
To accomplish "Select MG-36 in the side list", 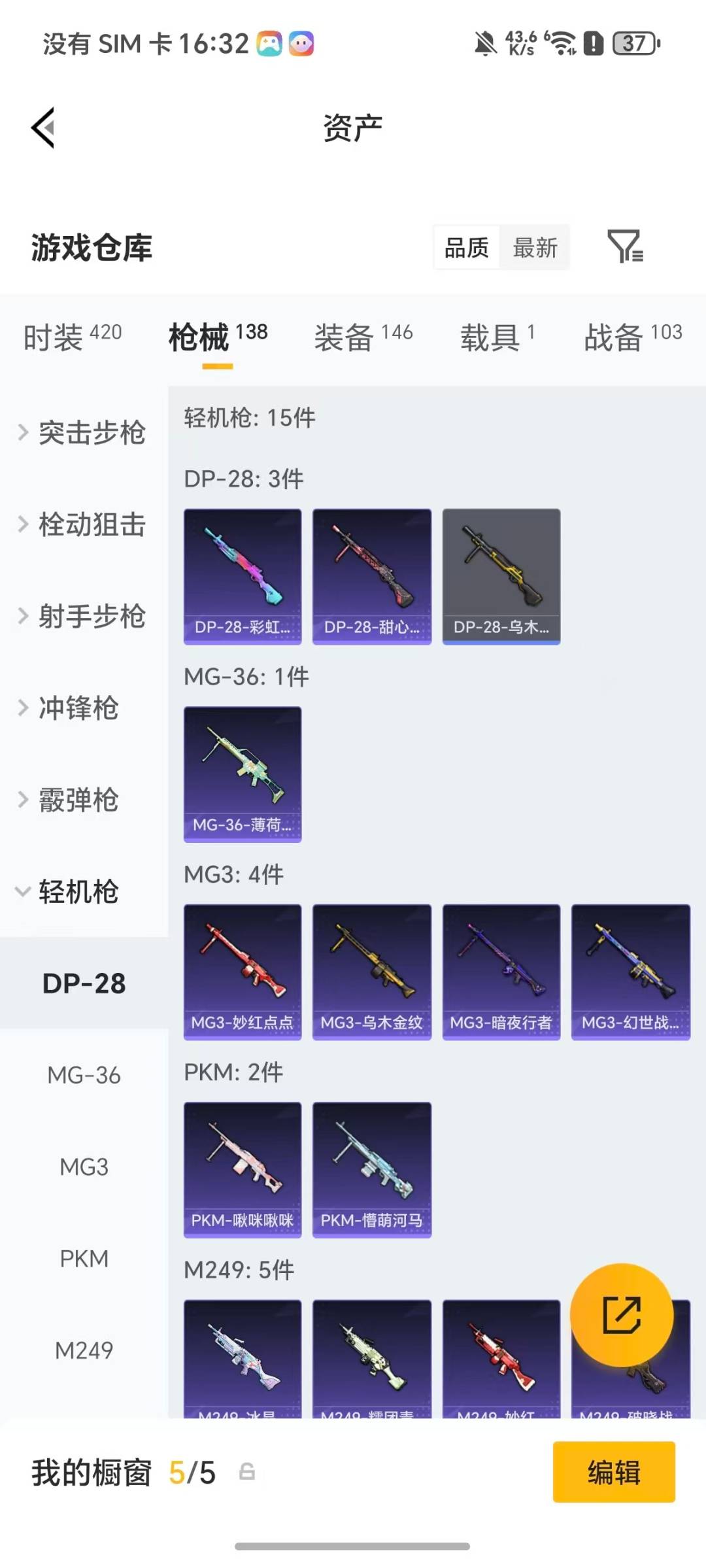I will click(84, 1075).
